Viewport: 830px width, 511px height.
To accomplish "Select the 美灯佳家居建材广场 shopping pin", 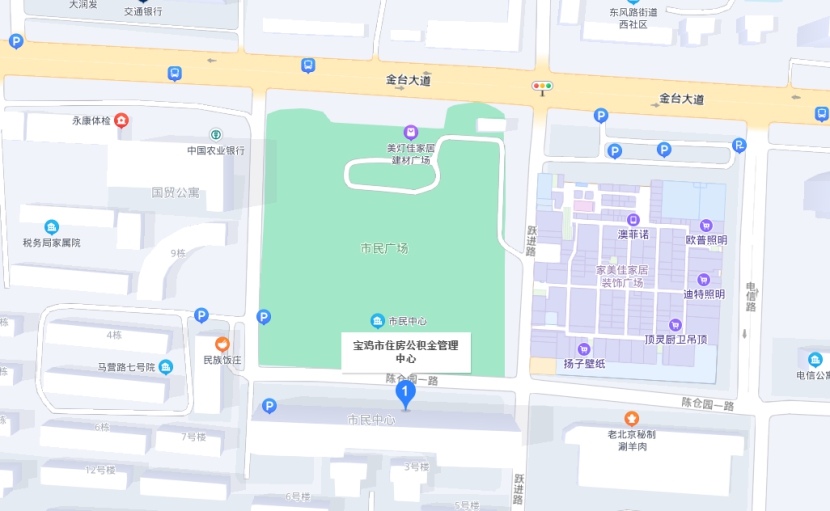I will pos(410,132).
